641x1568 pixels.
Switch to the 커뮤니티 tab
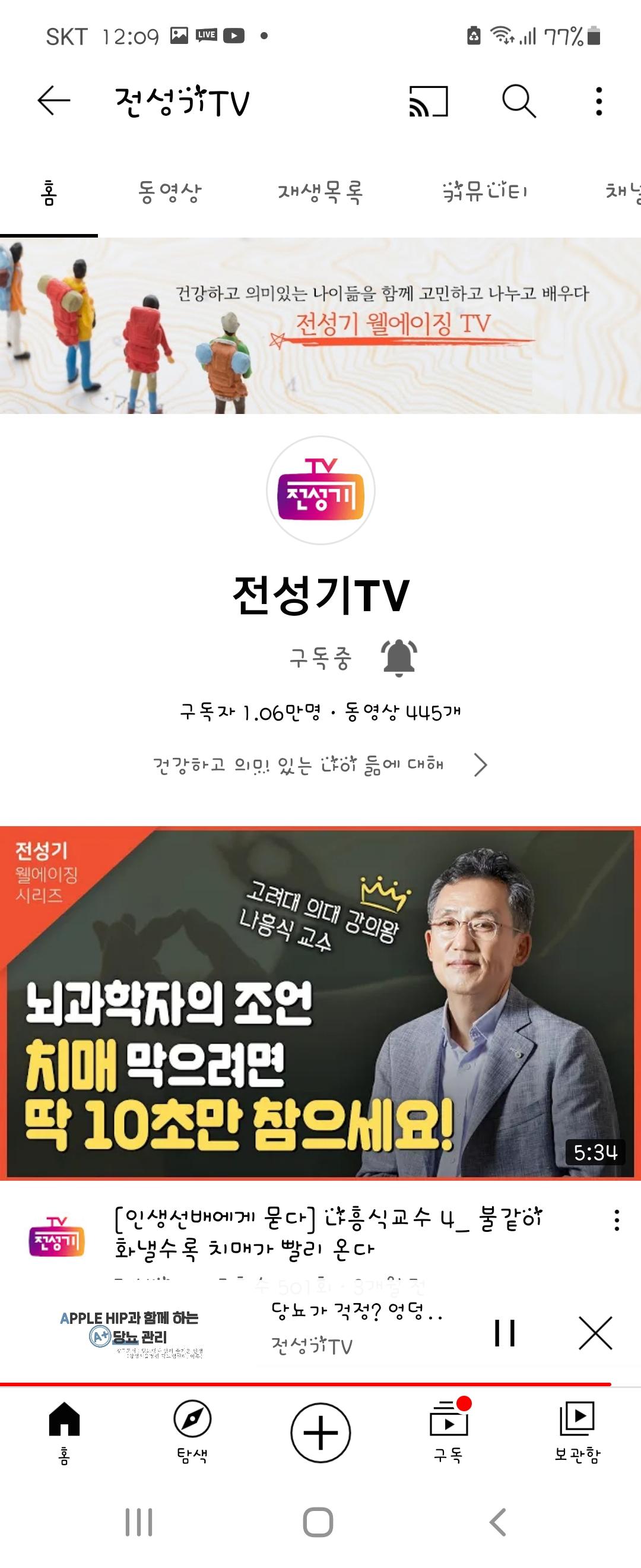(485, 192)
